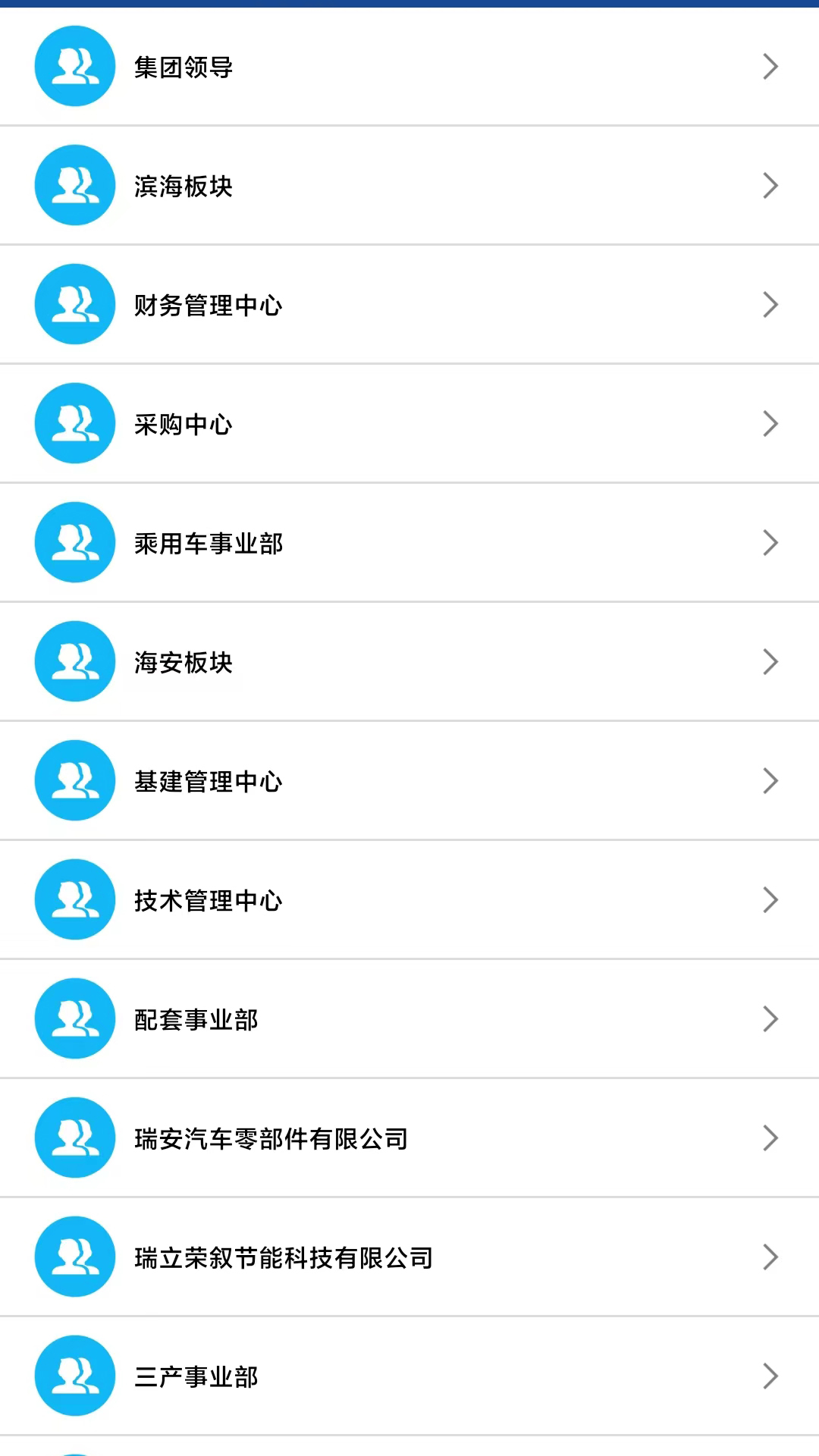Expand the 滨海板块 department entry

click(770, 185)
